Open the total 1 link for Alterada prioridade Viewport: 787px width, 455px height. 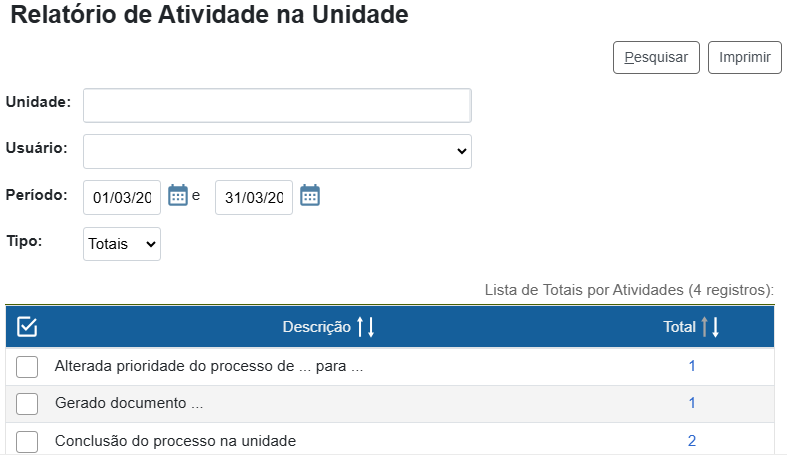[x=691, y=366]
